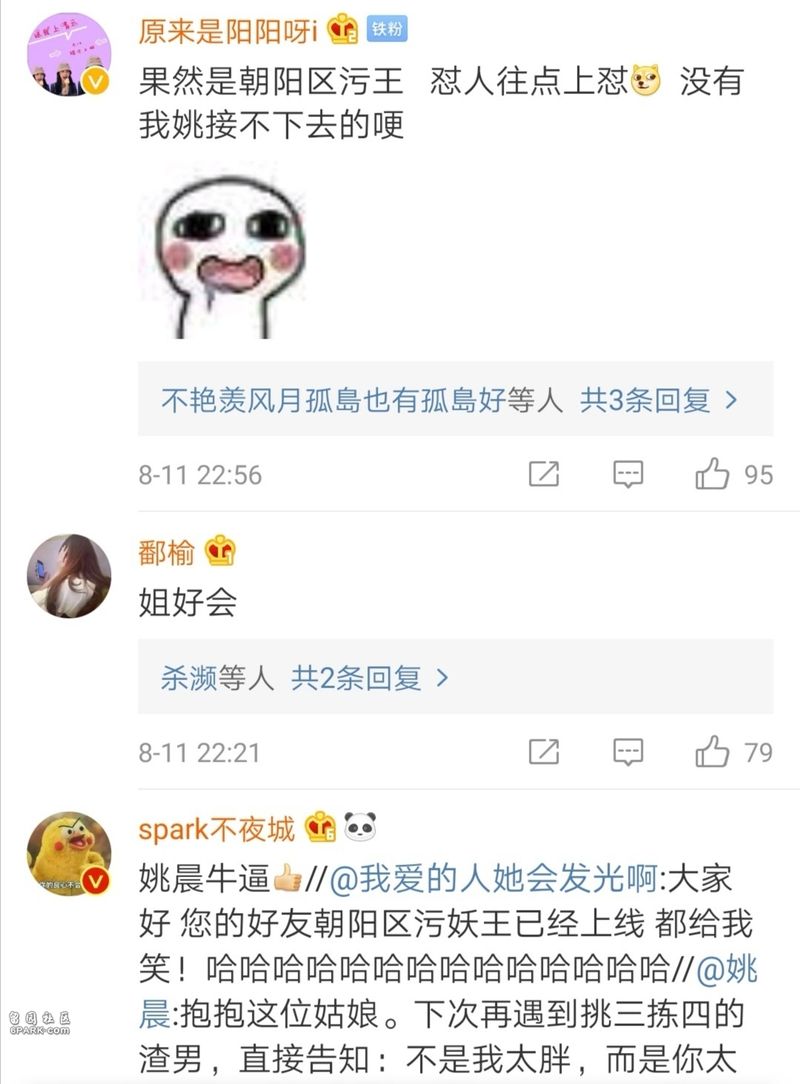The height and width of the screenshot is (1084, 800).
Task: View the drooling sticker image in comment
Action: click(x=221, y=256)
